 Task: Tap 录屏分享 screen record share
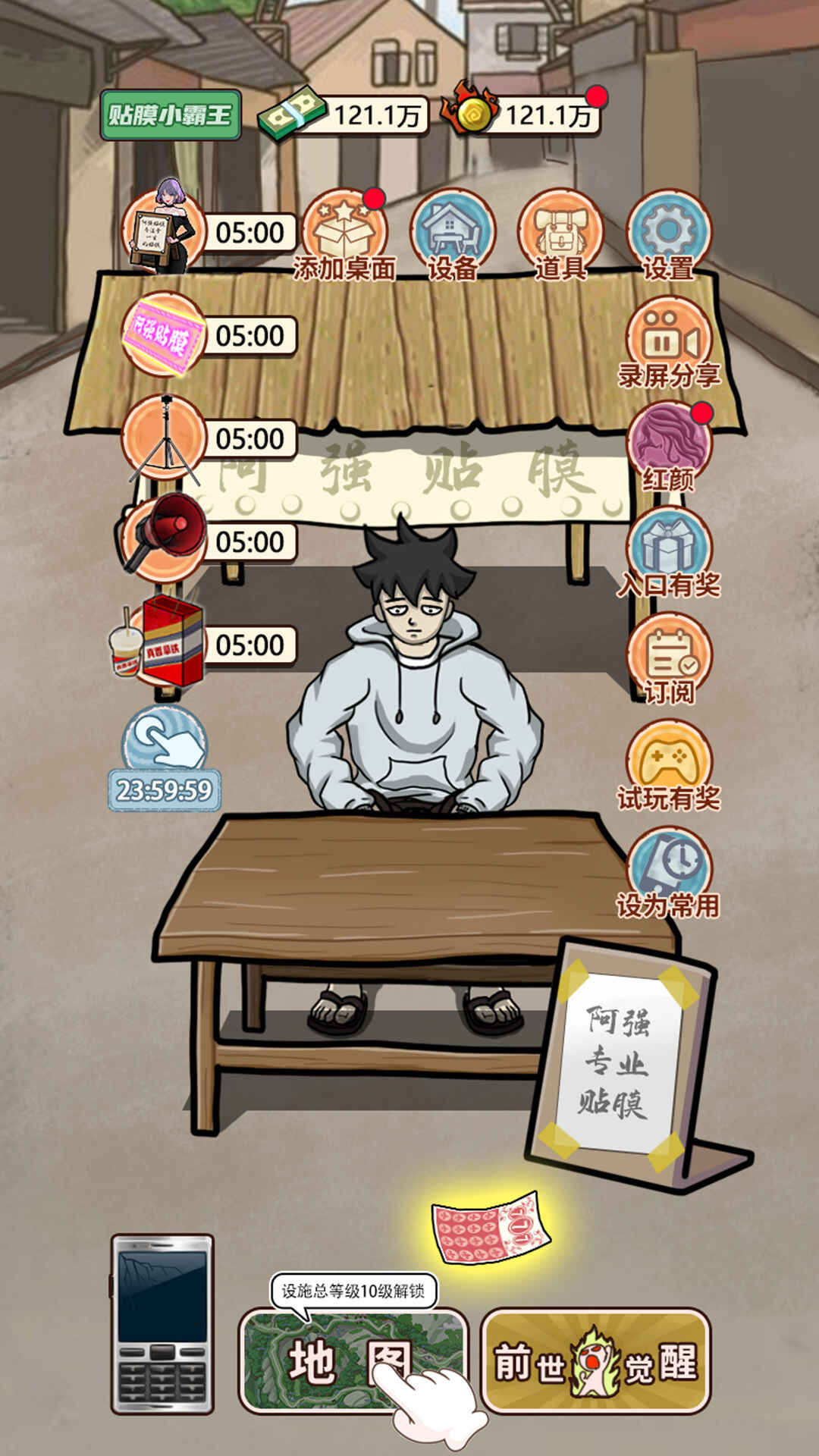click(x=668, y=341)
